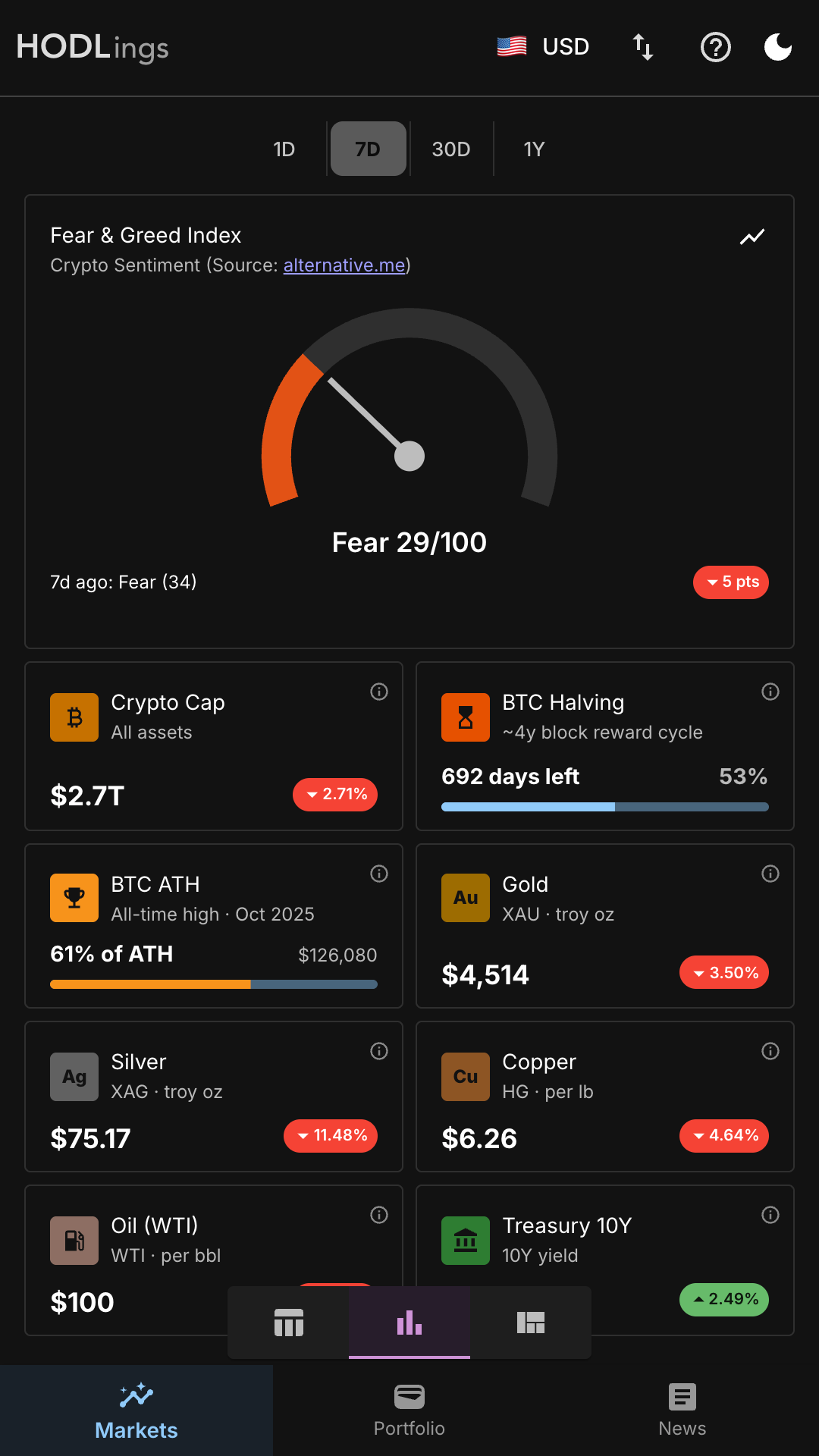Viewport: 819px width, 1456px height.
Task: Open the help question mark icon
Action: click(715, 47)
